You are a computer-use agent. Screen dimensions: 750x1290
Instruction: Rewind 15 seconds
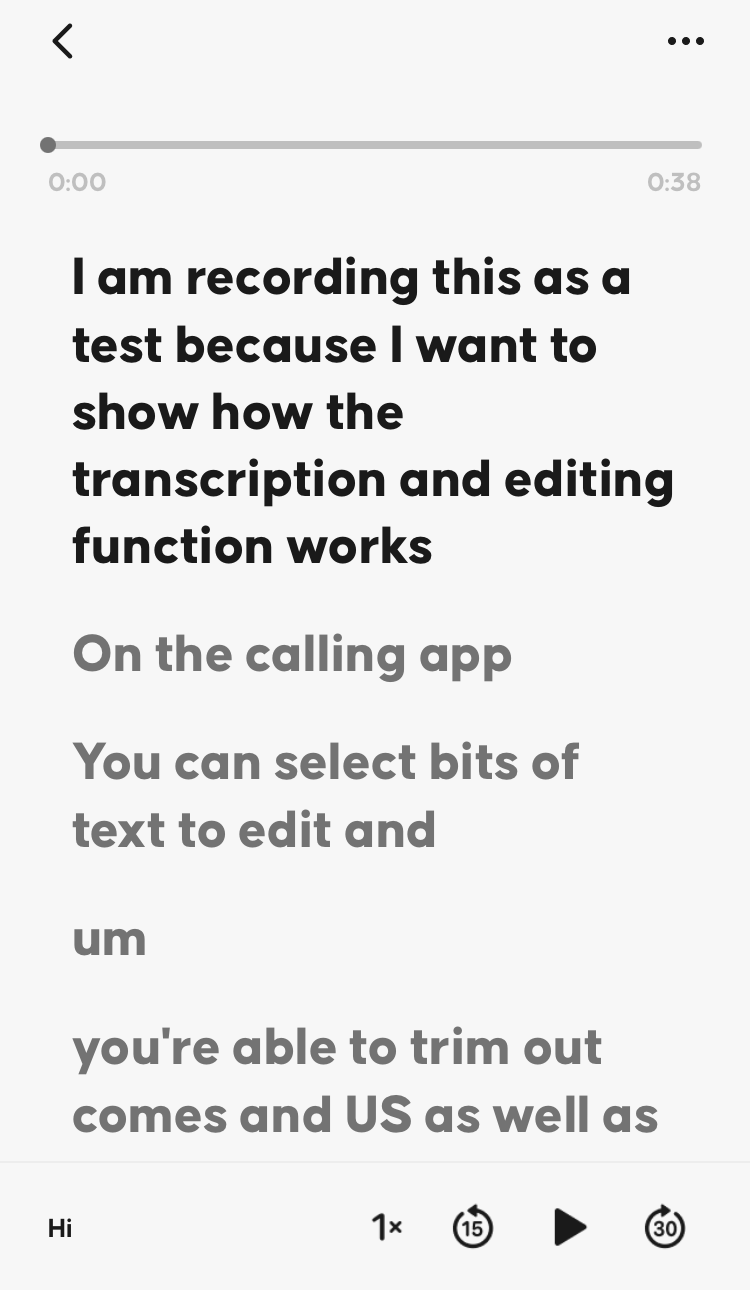tap(473, 1227)
